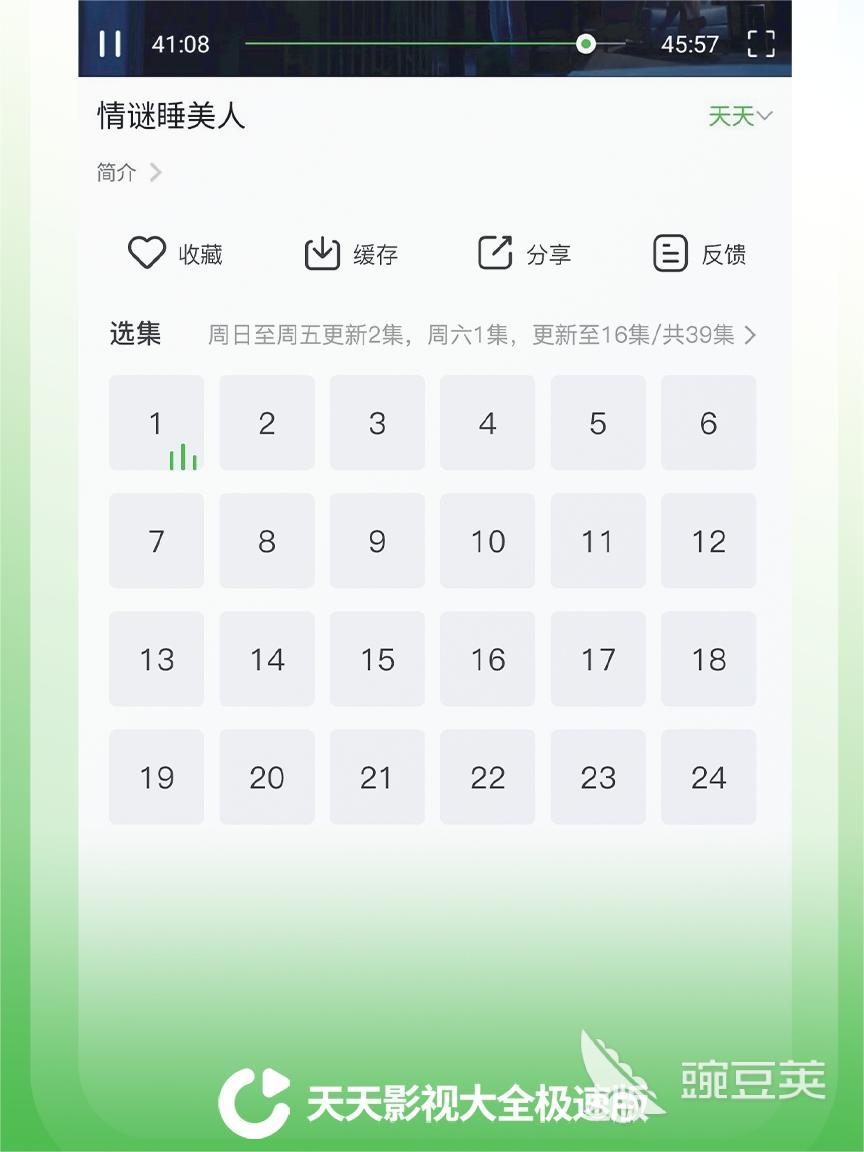
Task: Play episode 16, the latest update
Action: (487, 659)
